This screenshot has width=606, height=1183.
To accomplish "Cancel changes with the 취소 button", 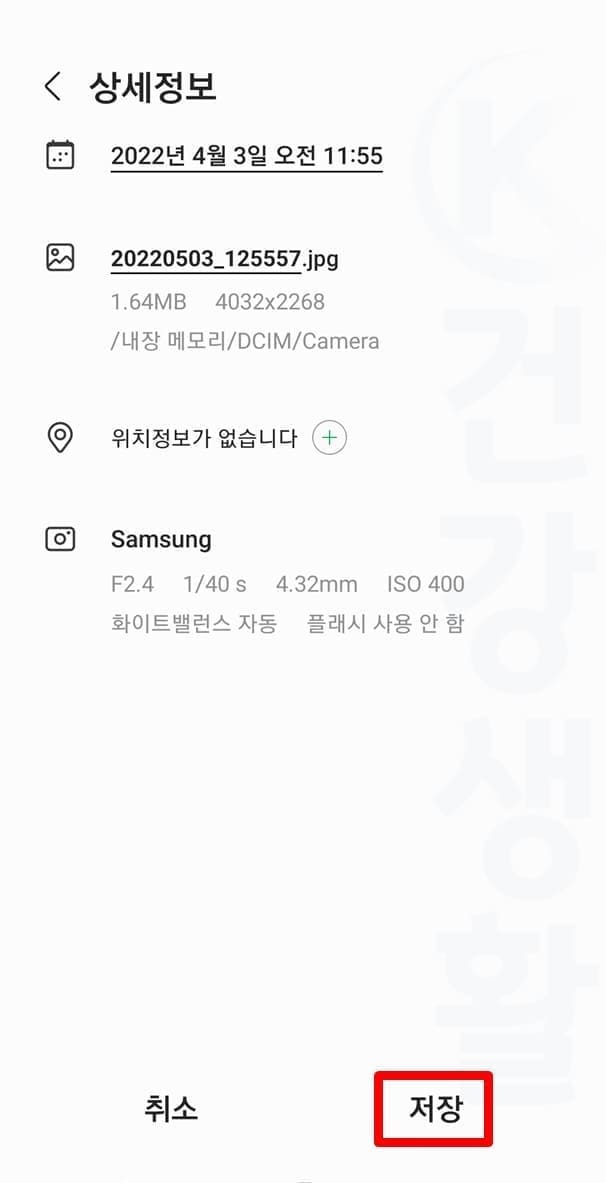I will coord(171,1108).
